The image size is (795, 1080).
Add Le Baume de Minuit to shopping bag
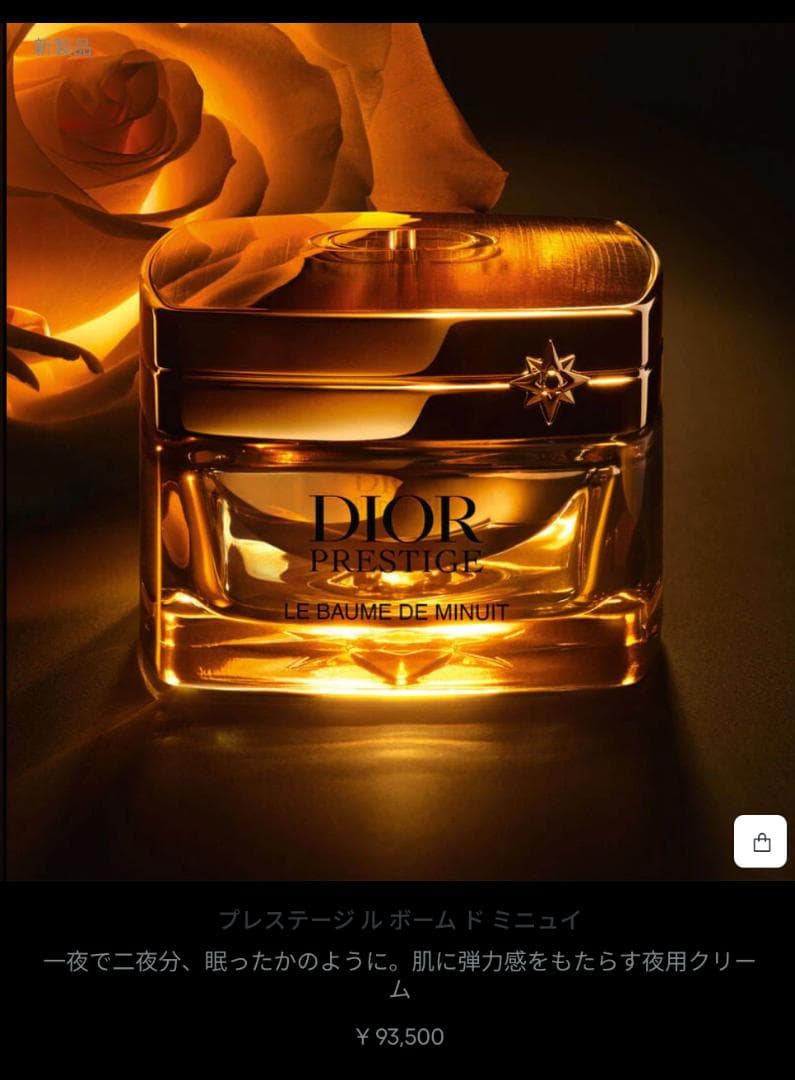(x=760, y=841)
